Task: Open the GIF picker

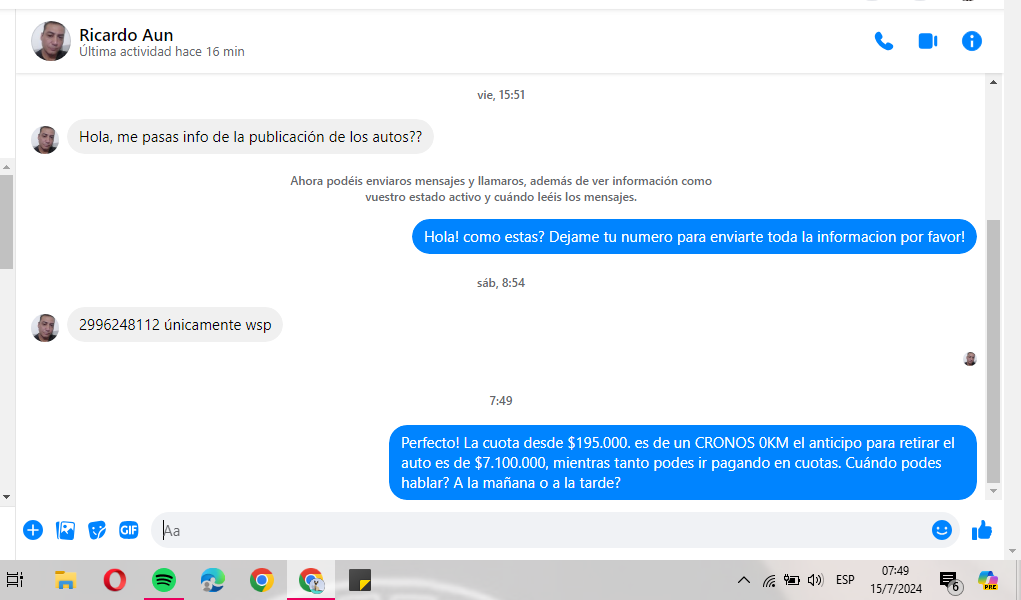Action: [129, 530]
